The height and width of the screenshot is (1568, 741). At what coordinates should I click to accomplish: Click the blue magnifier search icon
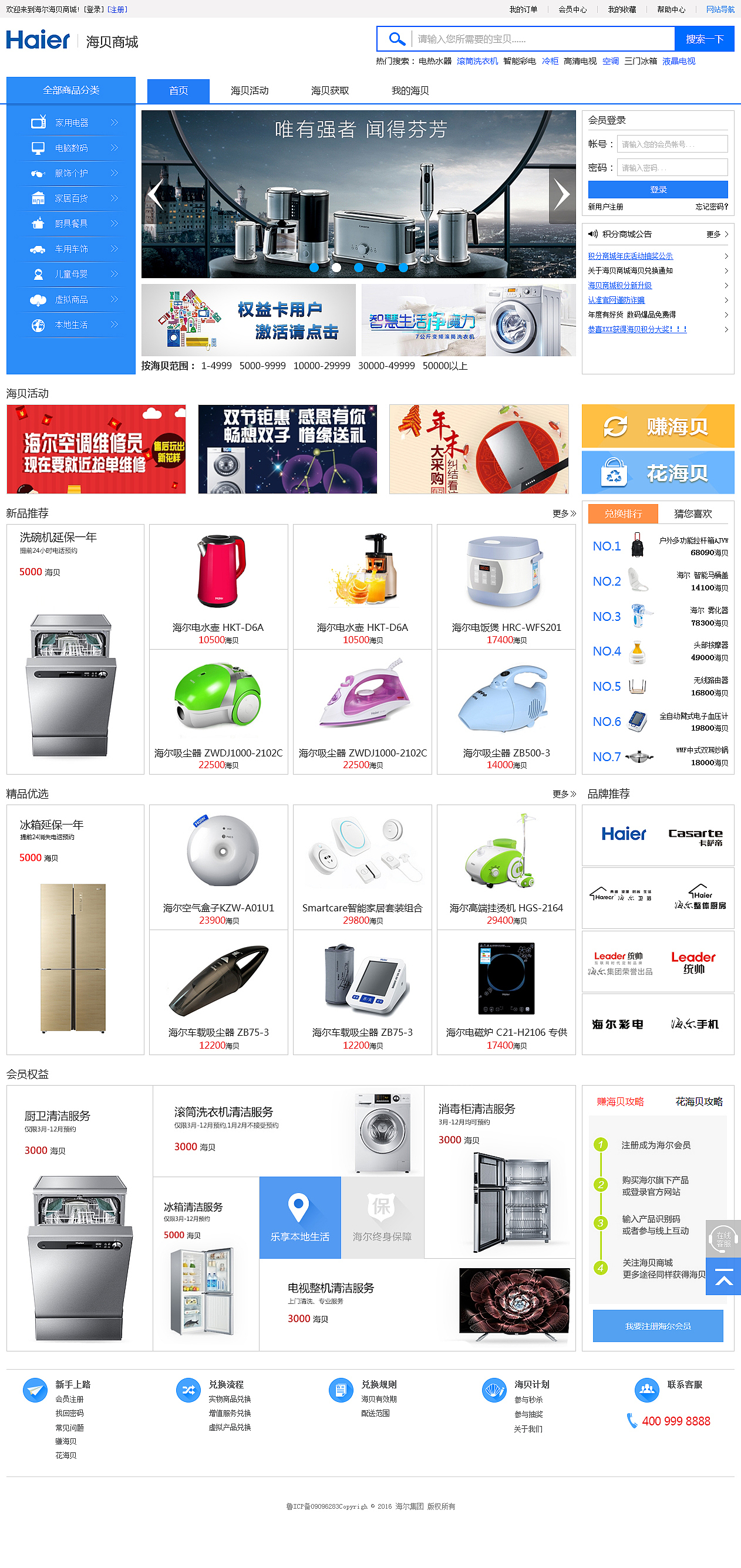pyautogui.click(x=397, y=38)
